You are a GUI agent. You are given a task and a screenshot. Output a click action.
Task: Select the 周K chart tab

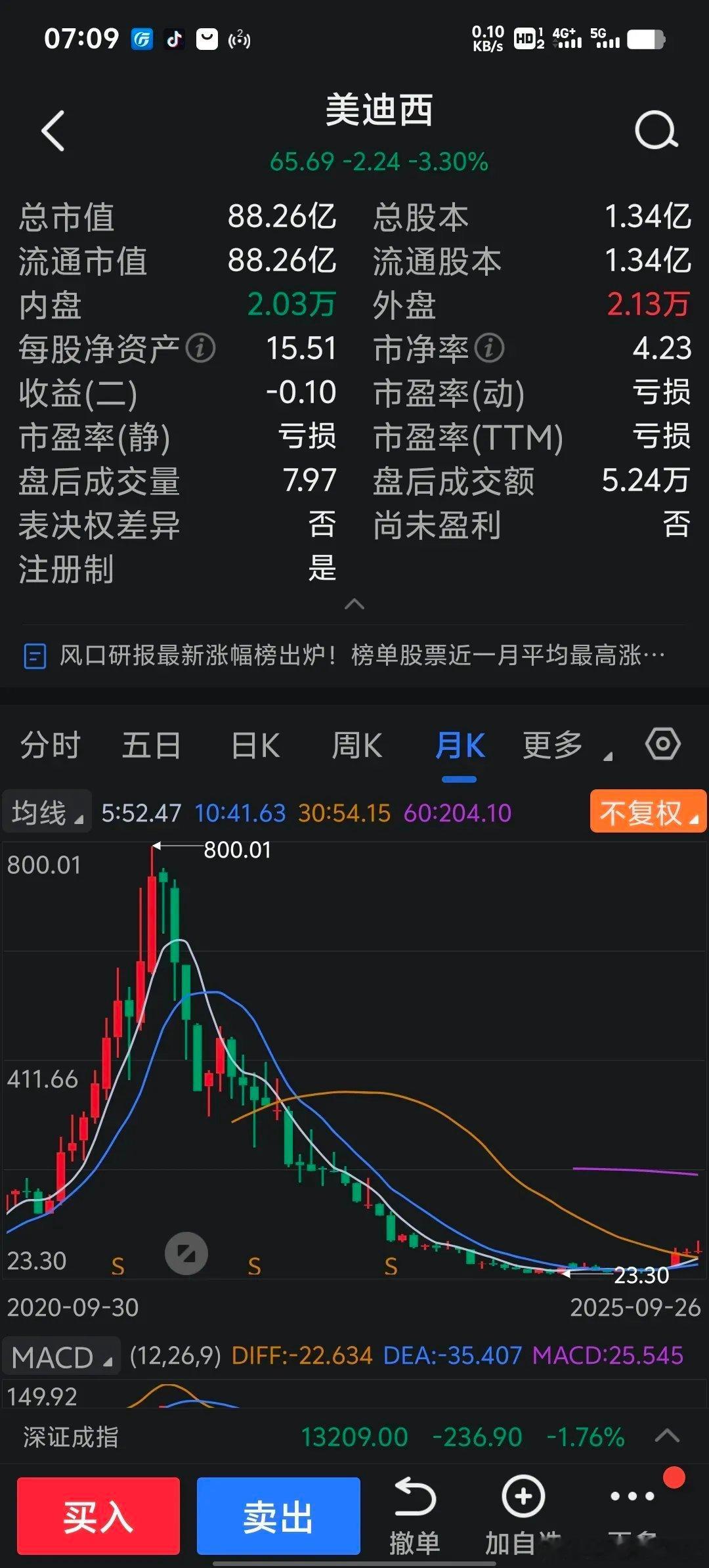tap(356, 746)
